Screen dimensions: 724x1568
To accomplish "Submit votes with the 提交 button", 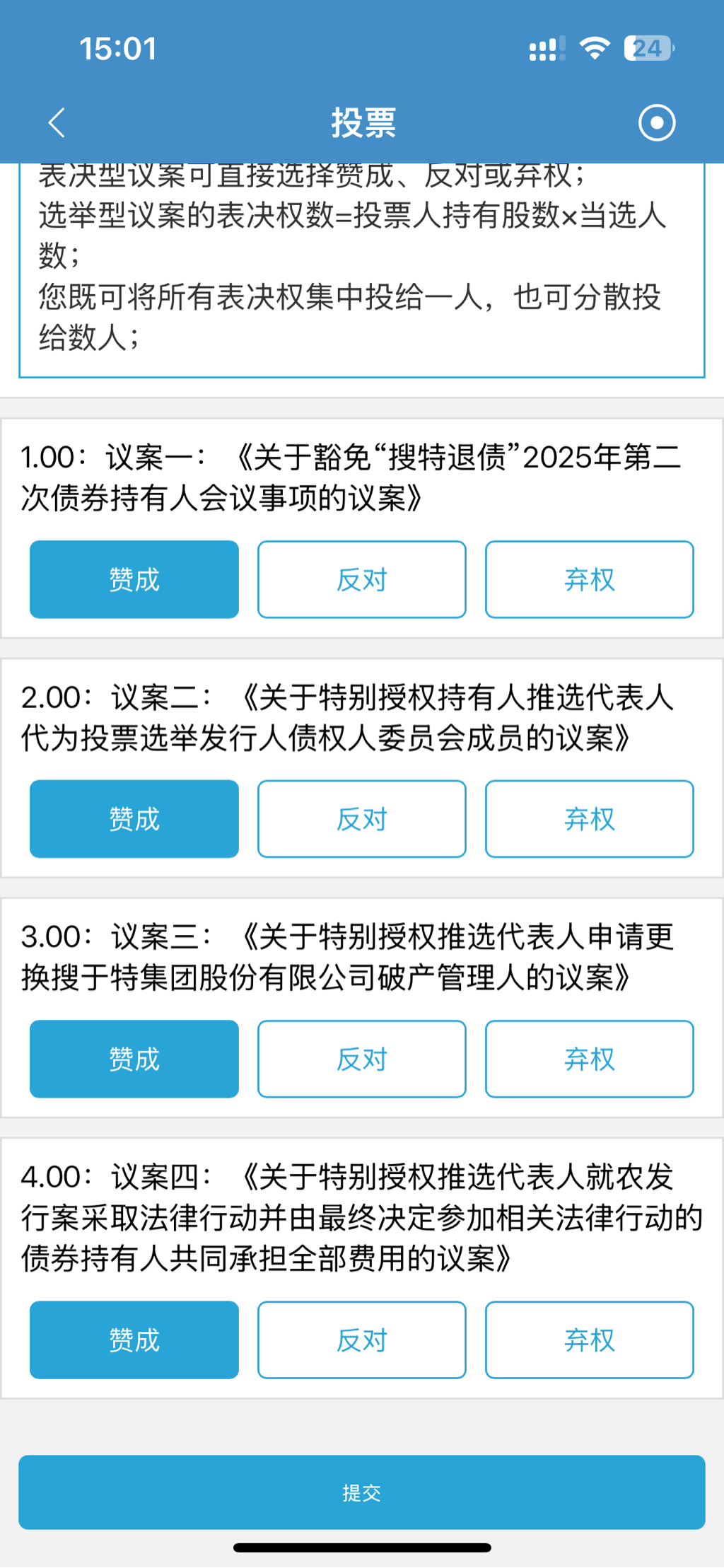I will click(361, 1492).
